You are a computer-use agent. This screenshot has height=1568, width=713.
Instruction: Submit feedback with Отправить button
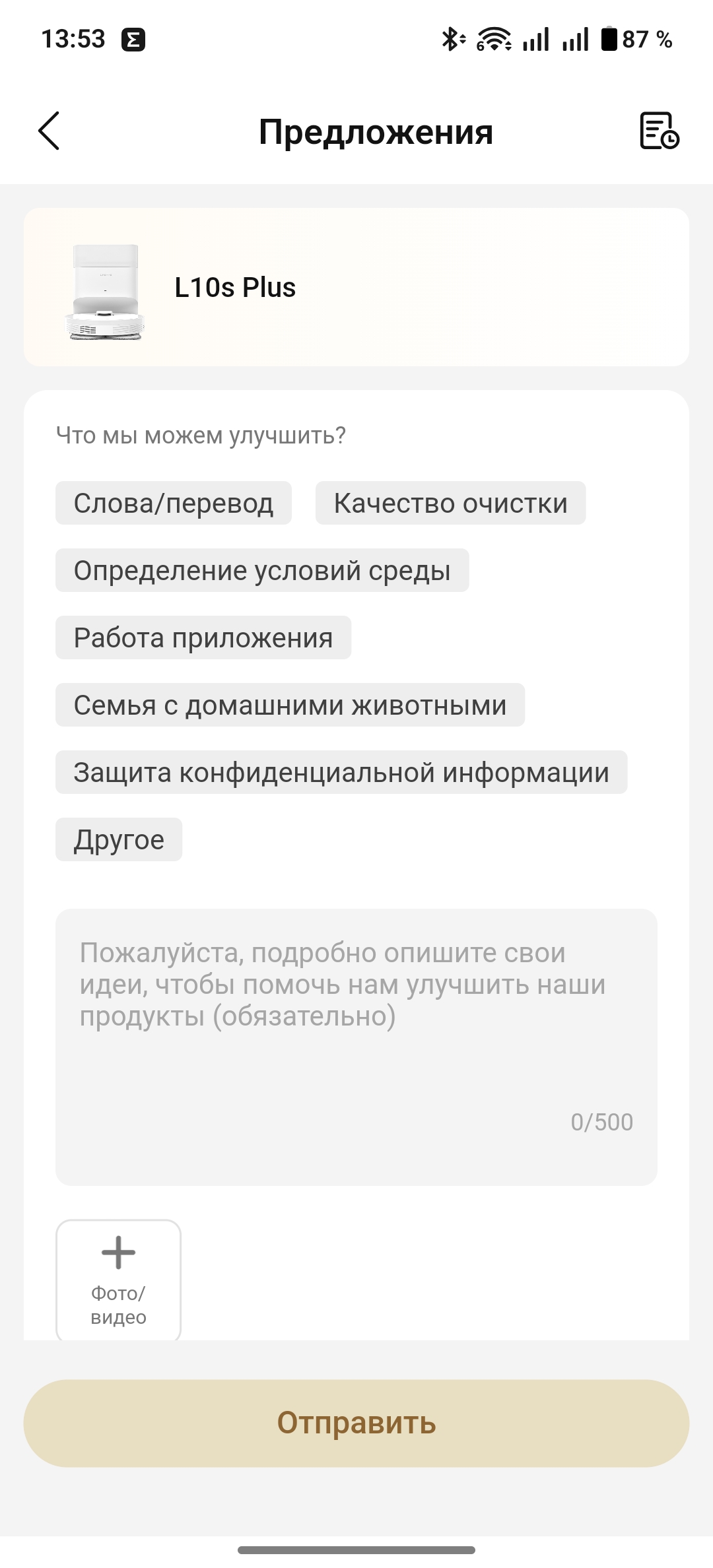(x=356, y=1423)
